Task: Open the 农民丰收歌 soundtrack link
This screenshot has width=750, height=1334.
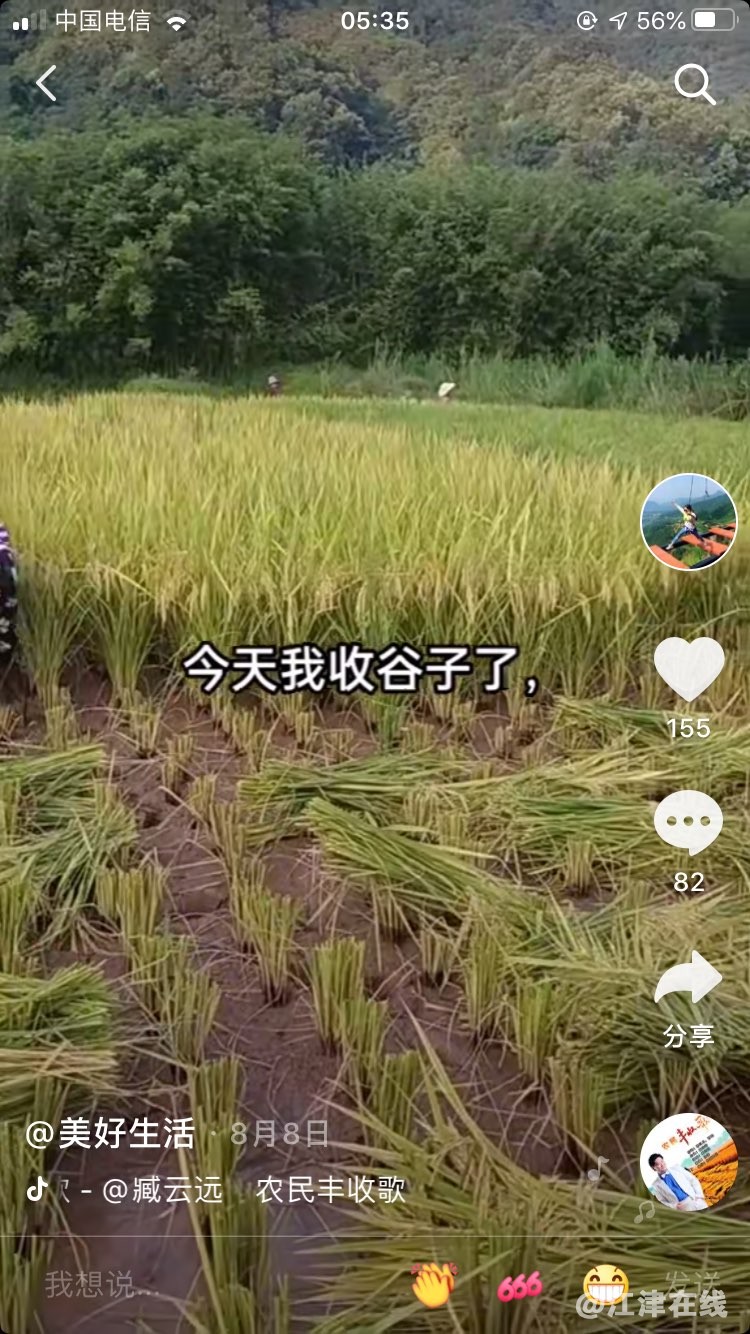Action: (x=330, y=1190)
